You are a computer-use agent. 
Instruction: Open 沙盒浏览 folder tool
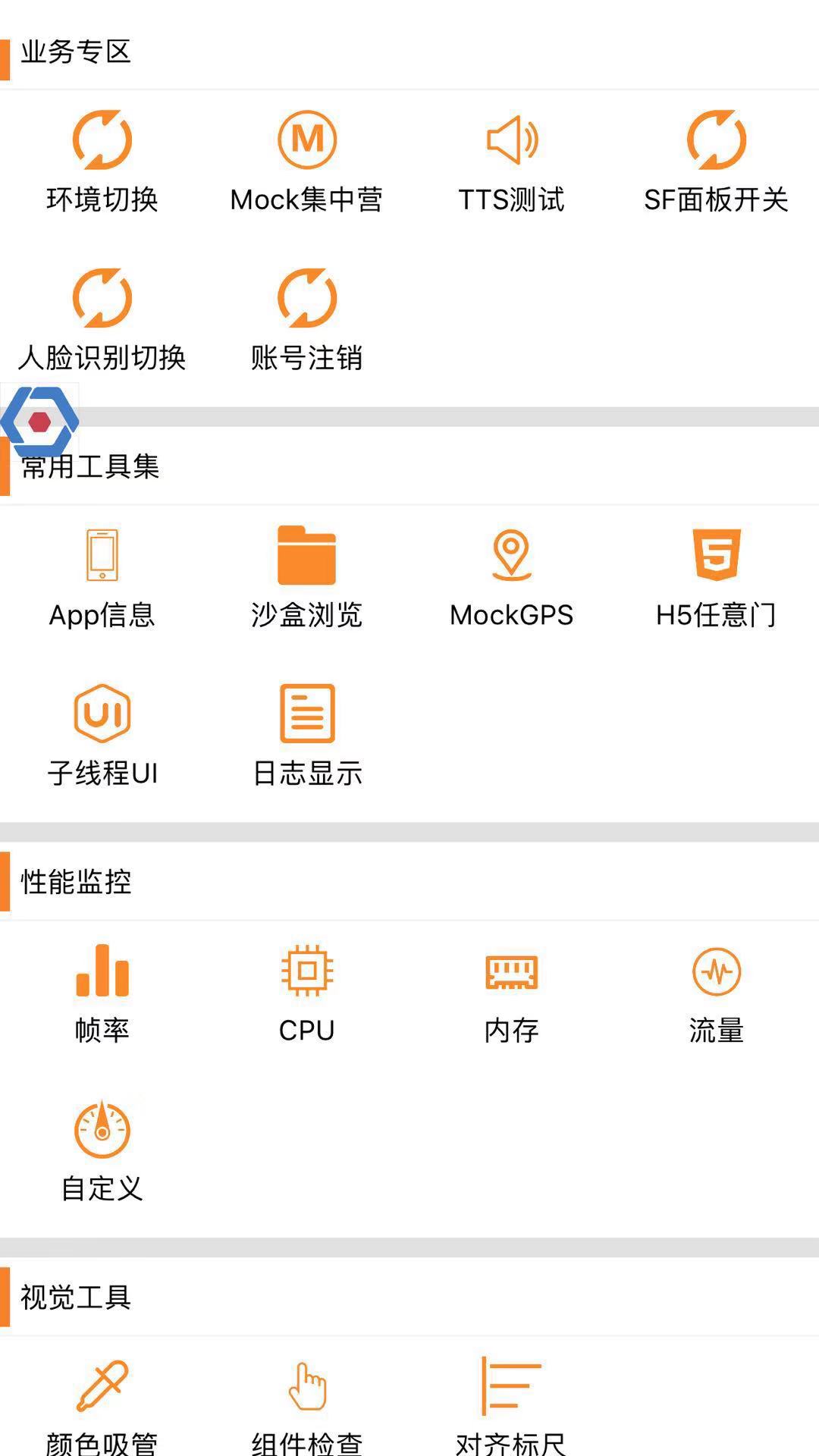tap(307, 578)
